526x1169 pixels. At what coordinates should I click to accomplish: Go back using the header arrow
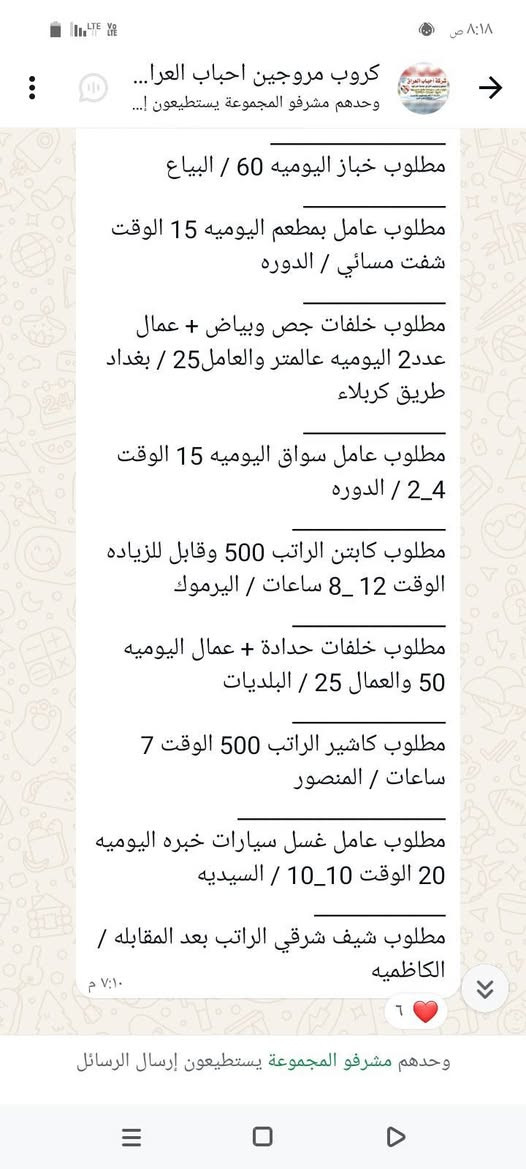coord(489,88)
